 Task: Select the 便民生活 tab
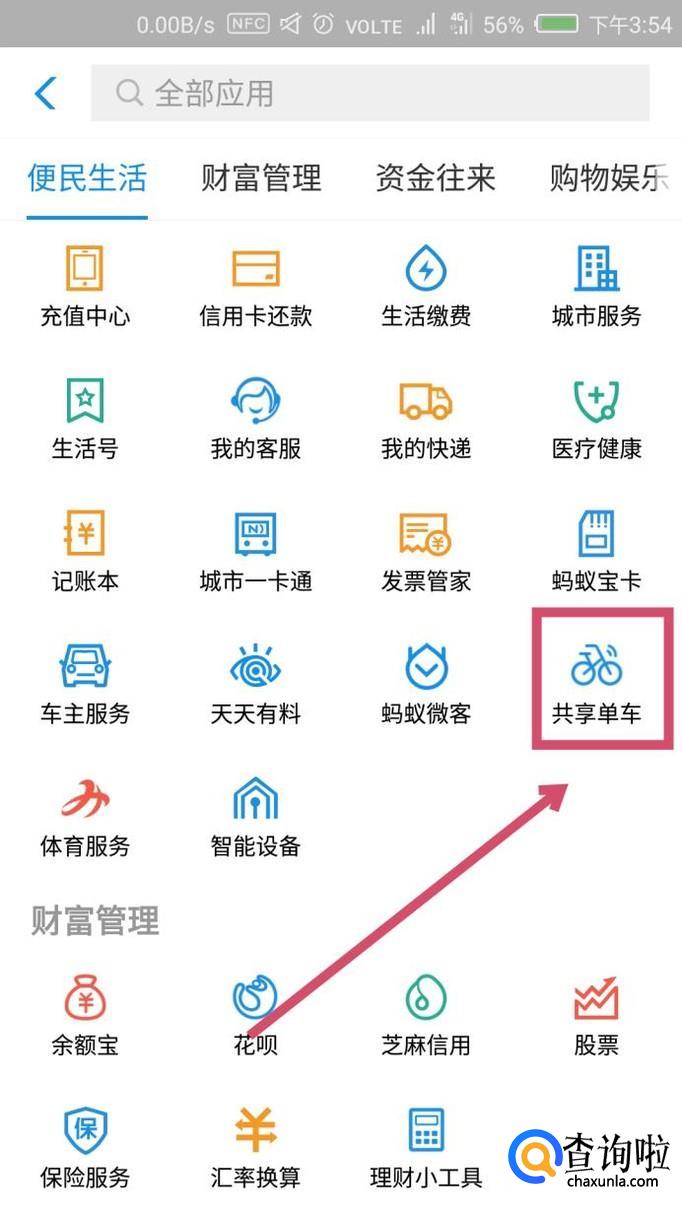[87, 178]
